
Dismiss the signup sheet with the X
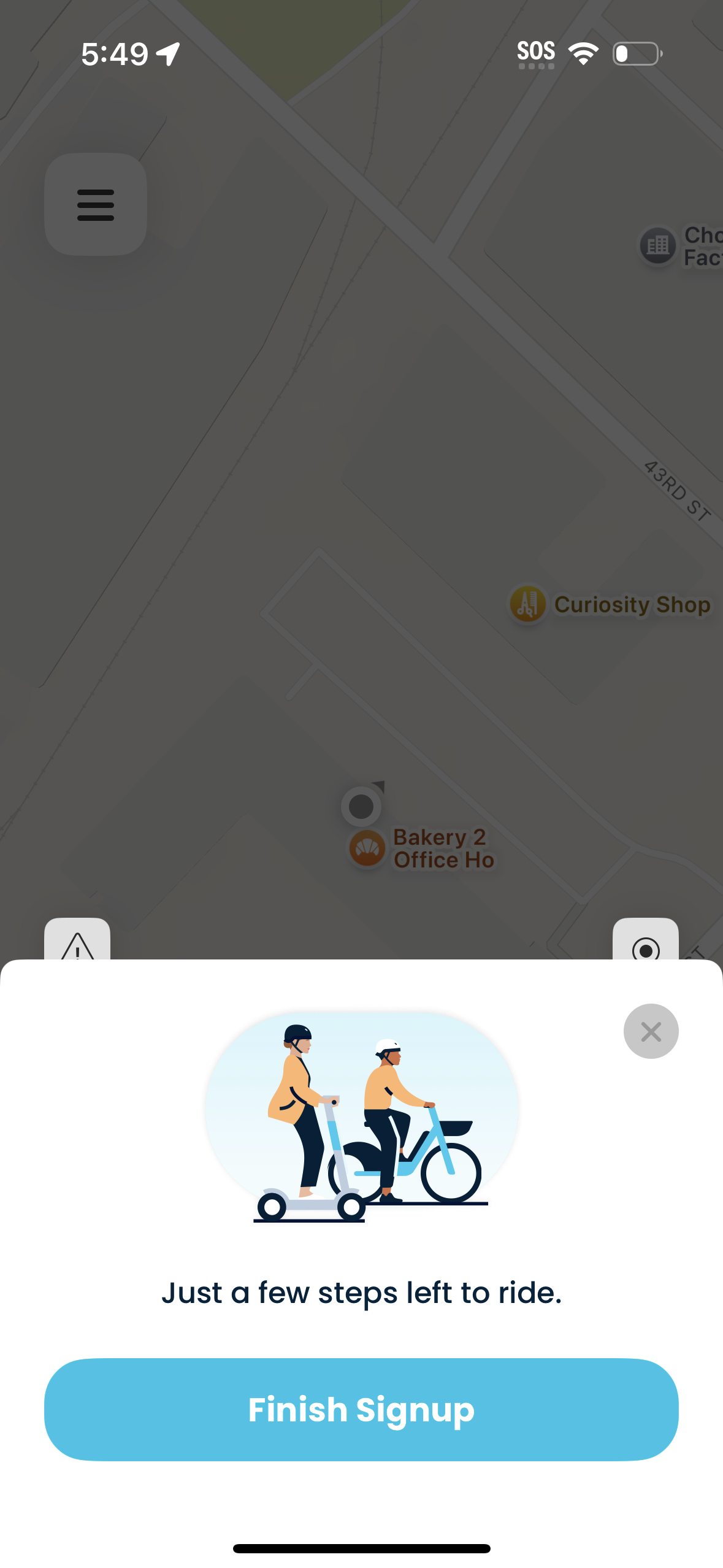pyautogui.click(x=651, y=1031)
